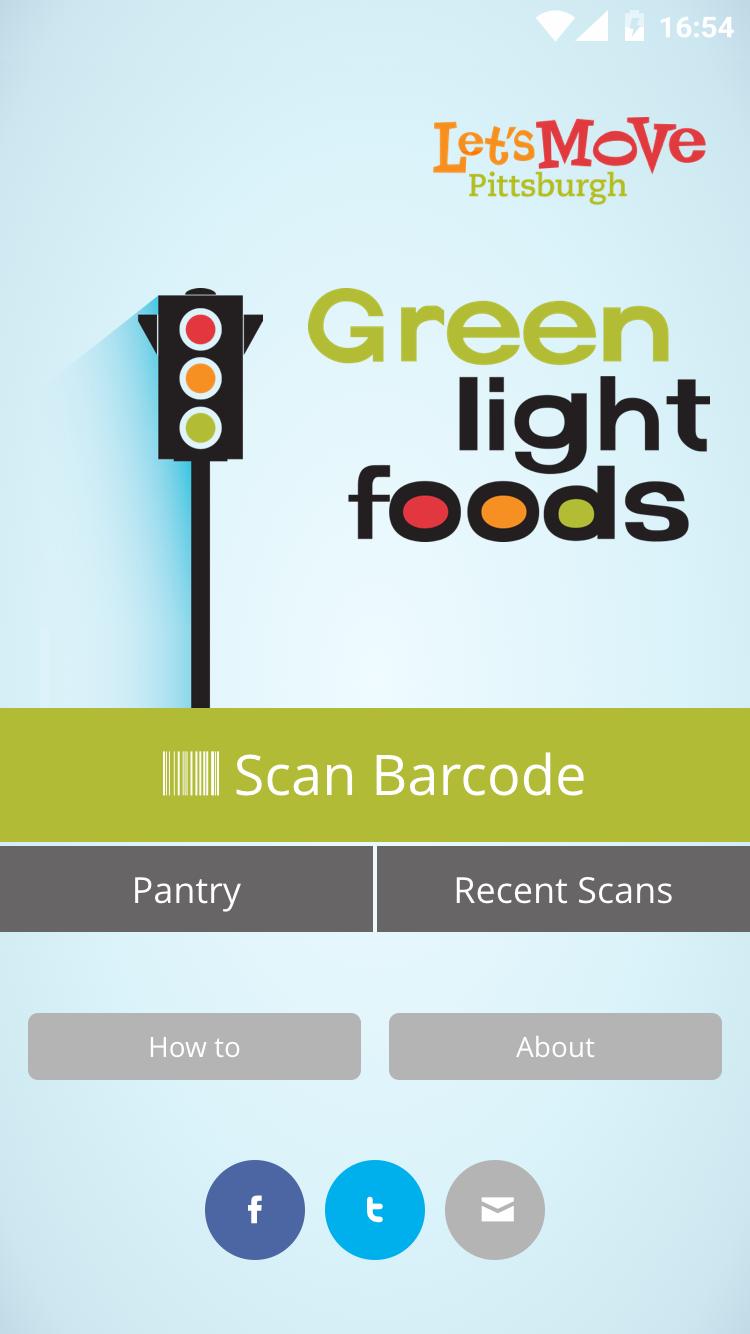
Task: Open the How to guide
Action: coord(194,1046)
